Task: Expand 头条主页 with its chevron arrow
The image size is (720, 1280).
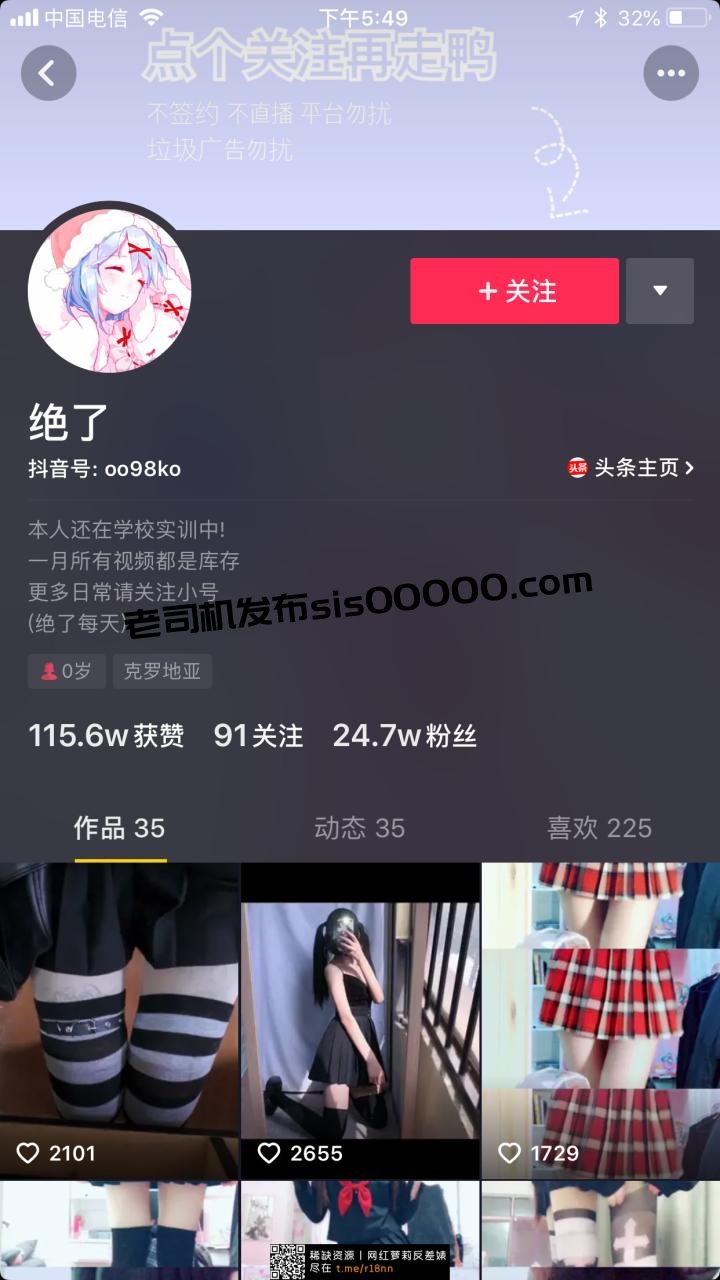Action: point(688,468)
